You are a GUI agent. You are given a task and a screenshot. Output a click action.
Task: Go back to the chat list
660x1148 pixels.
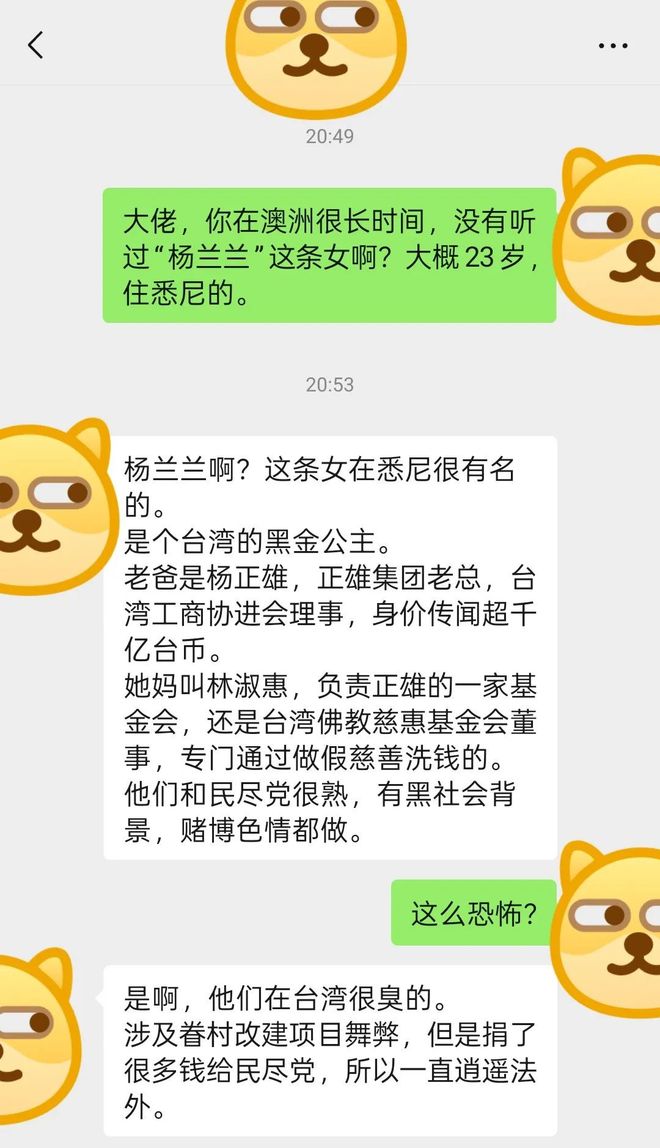(x=36, y=45)
